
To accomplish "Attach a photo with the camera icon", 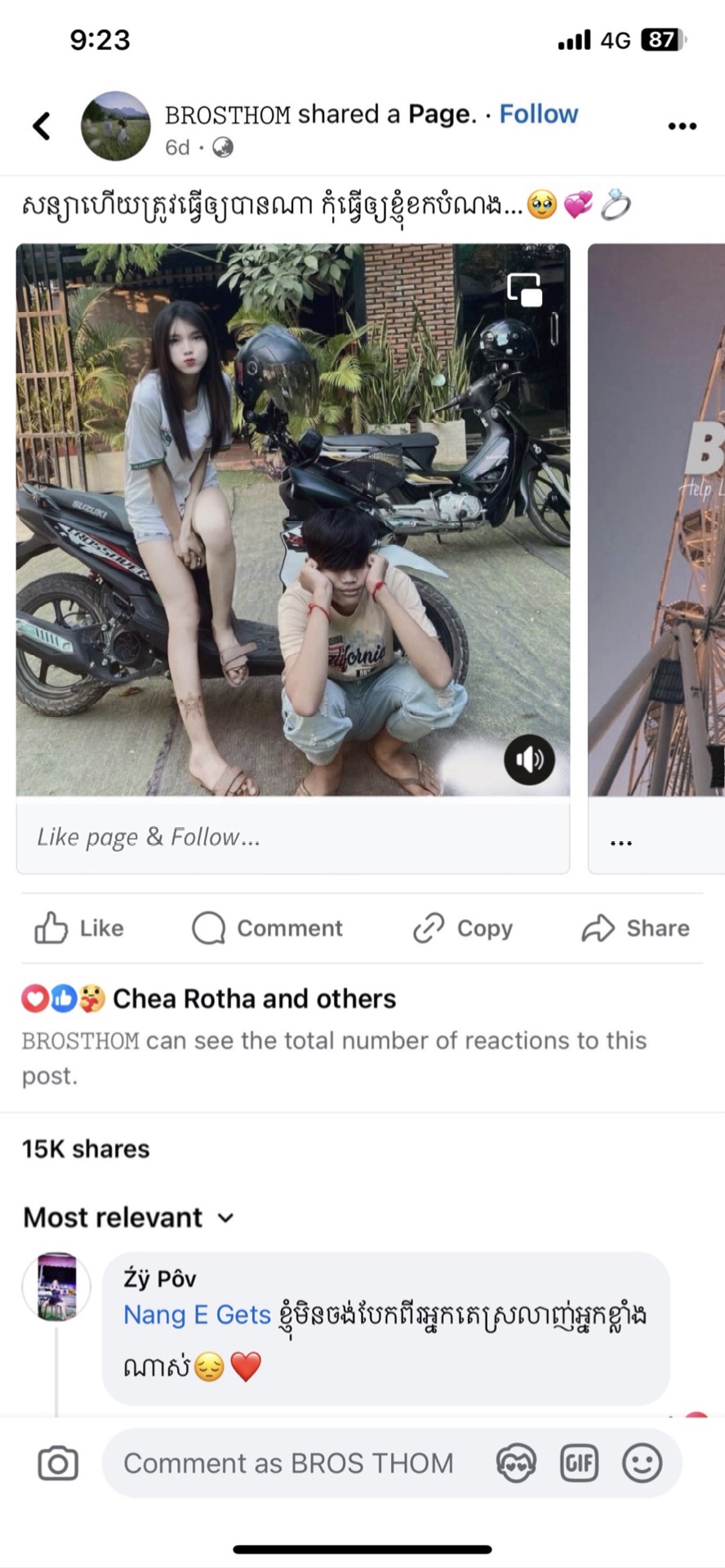I will [58, 1463].
